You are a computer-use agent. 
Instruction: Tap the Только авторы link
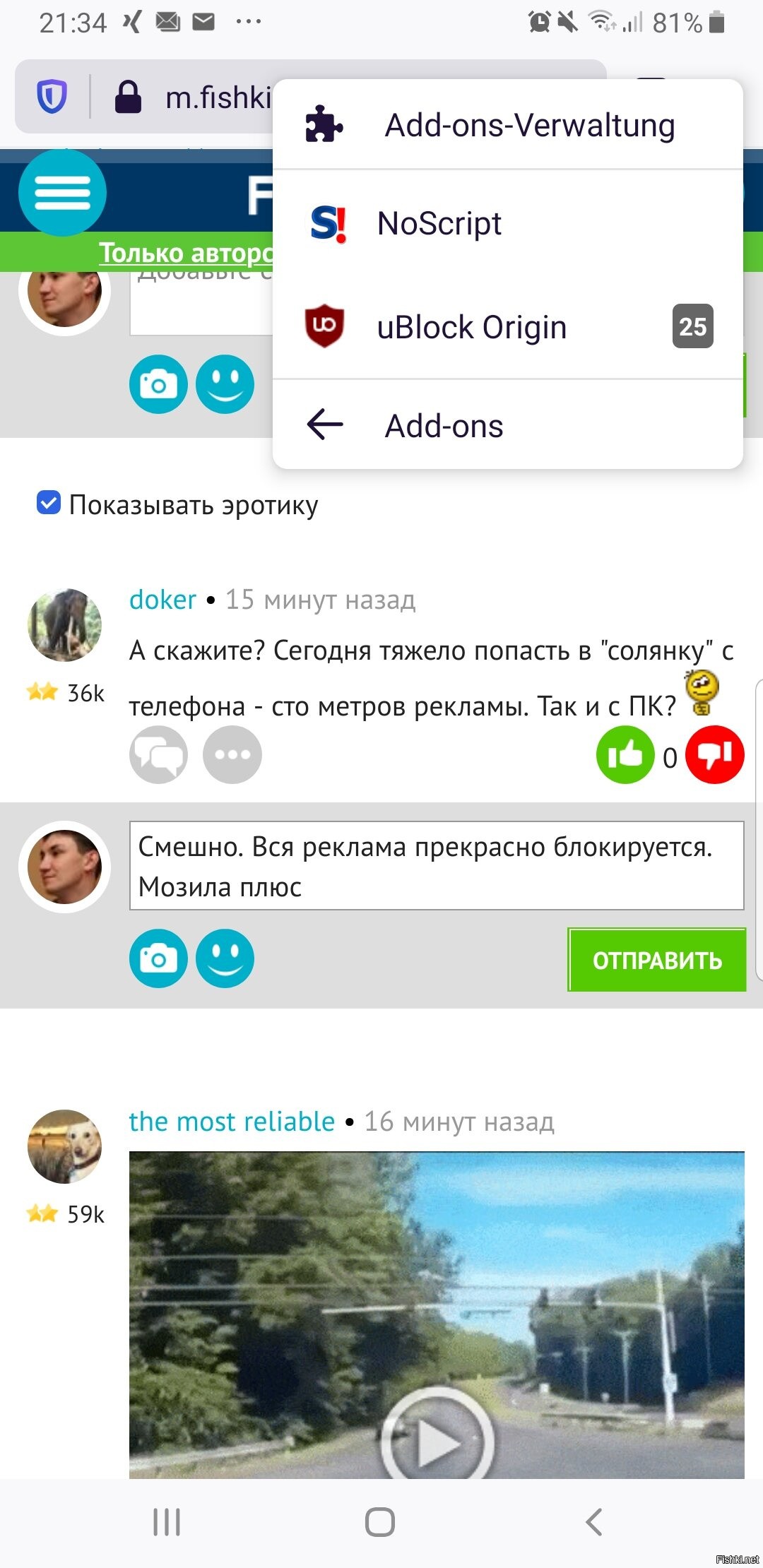[186, 253]
